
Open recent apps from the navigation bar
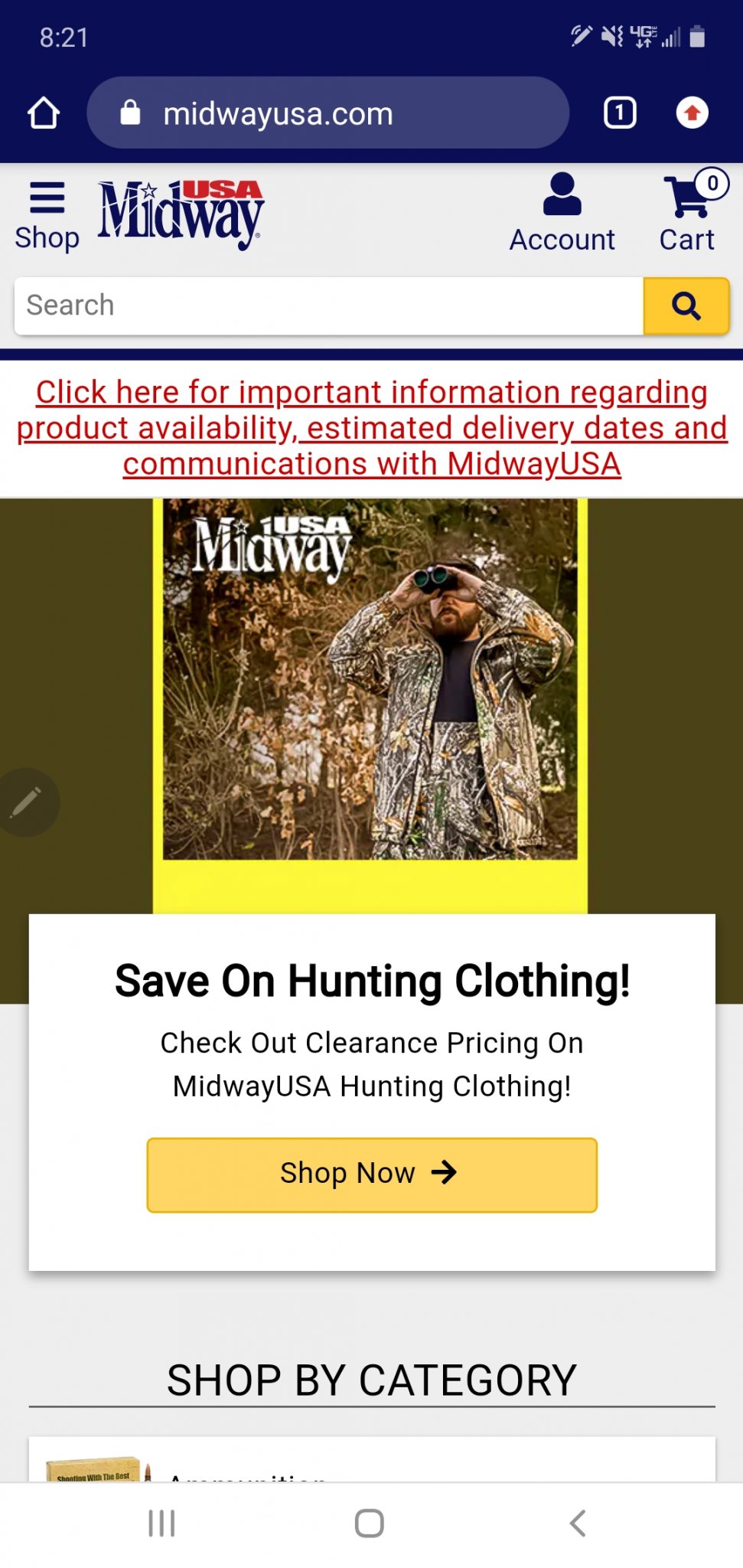pyautogui.click(x=161, y=1523)
